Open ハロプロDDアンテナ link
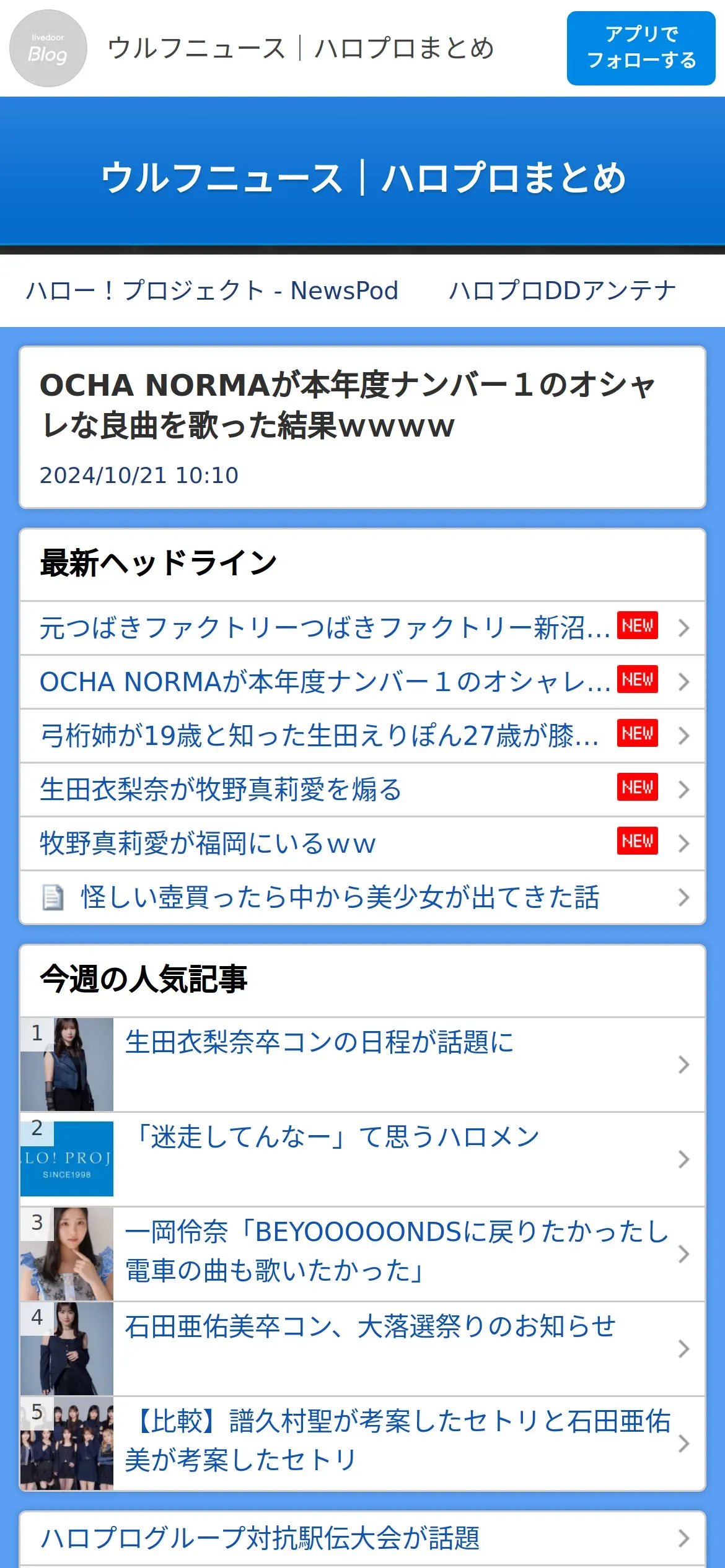725x1568 pixels. tap(563, 290)
